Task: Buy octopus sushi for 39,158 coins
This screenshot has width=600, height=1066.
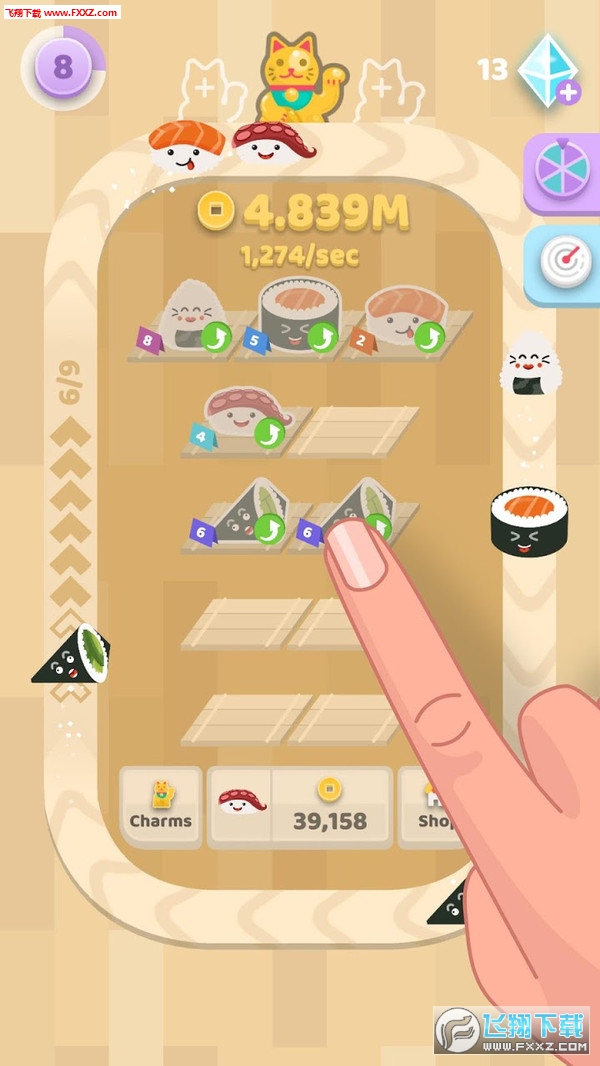Action: pos(300,807)
